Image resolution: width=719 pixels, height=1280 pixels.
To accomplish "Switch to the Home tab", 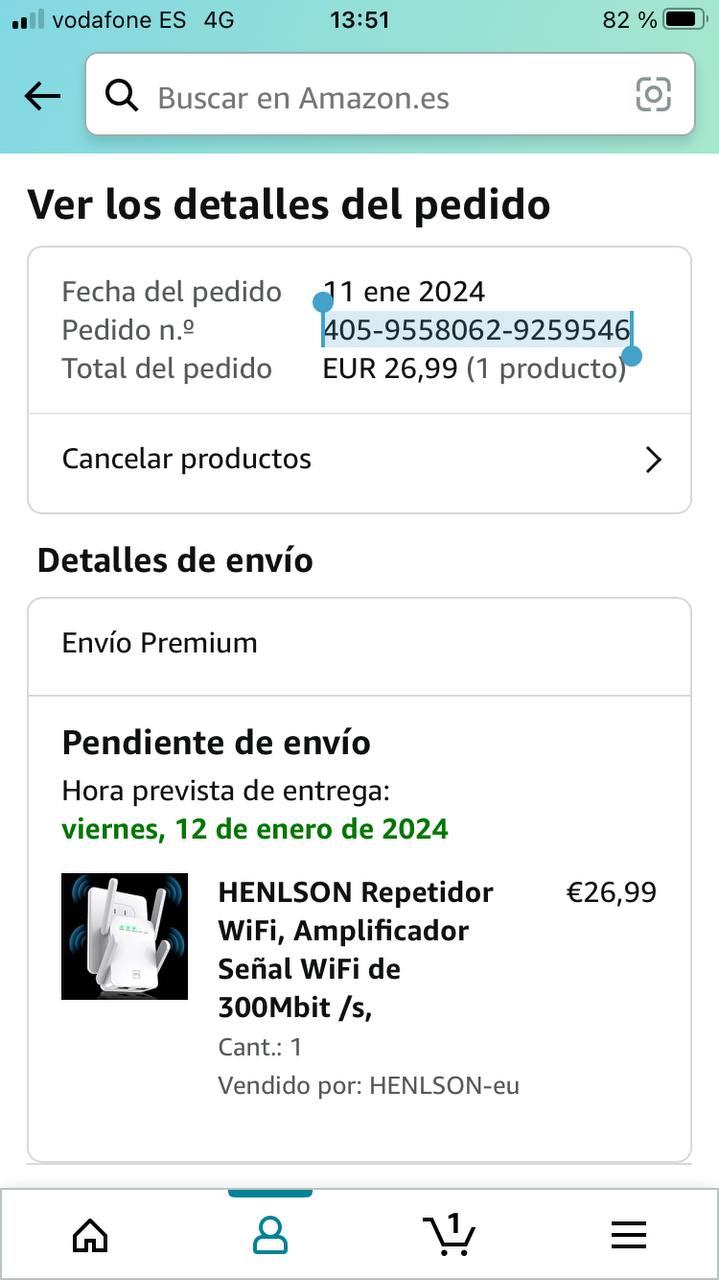I will tap(90, 1236).
